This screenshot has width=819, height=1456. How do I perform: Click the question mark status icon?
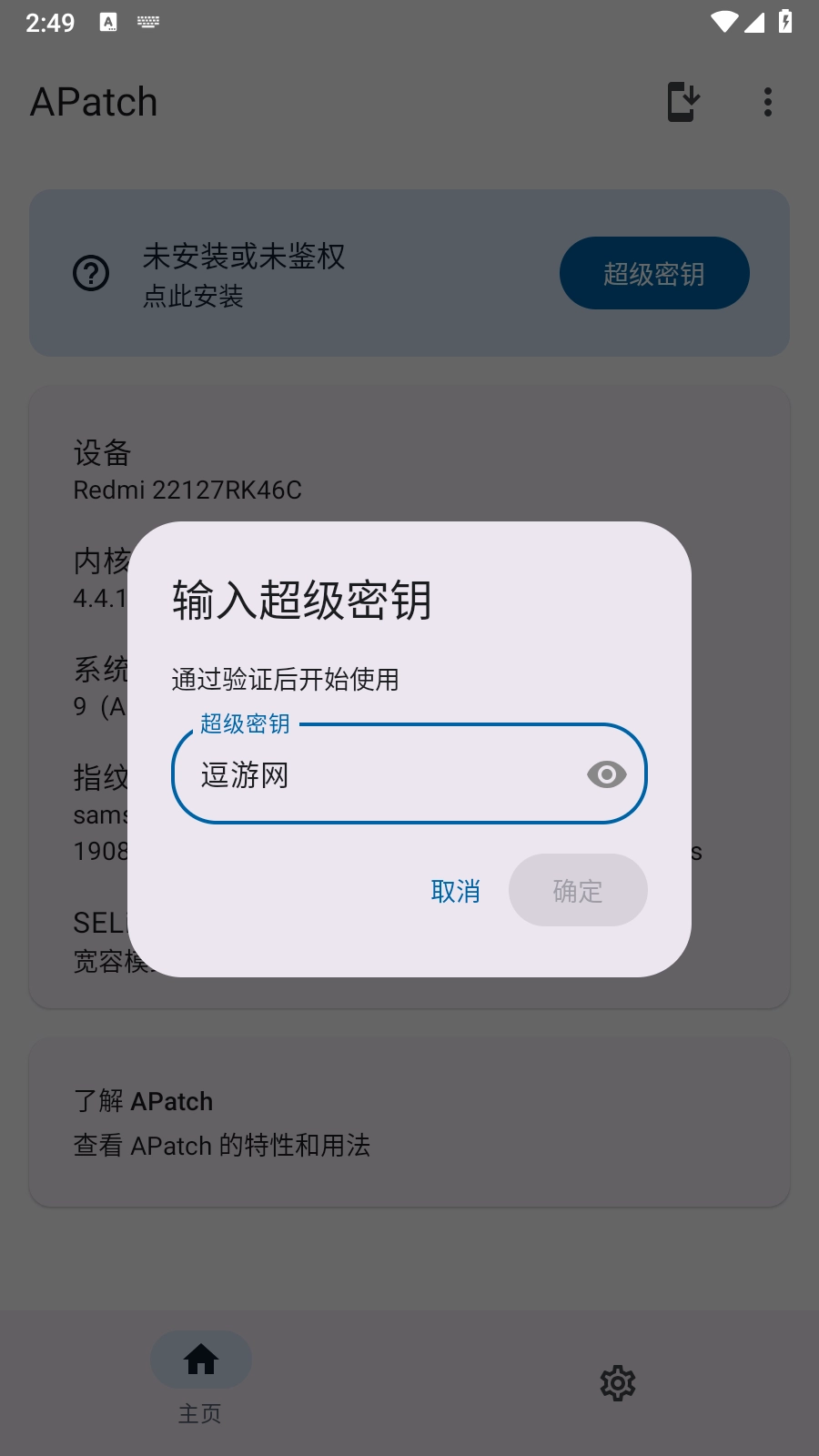88,271
